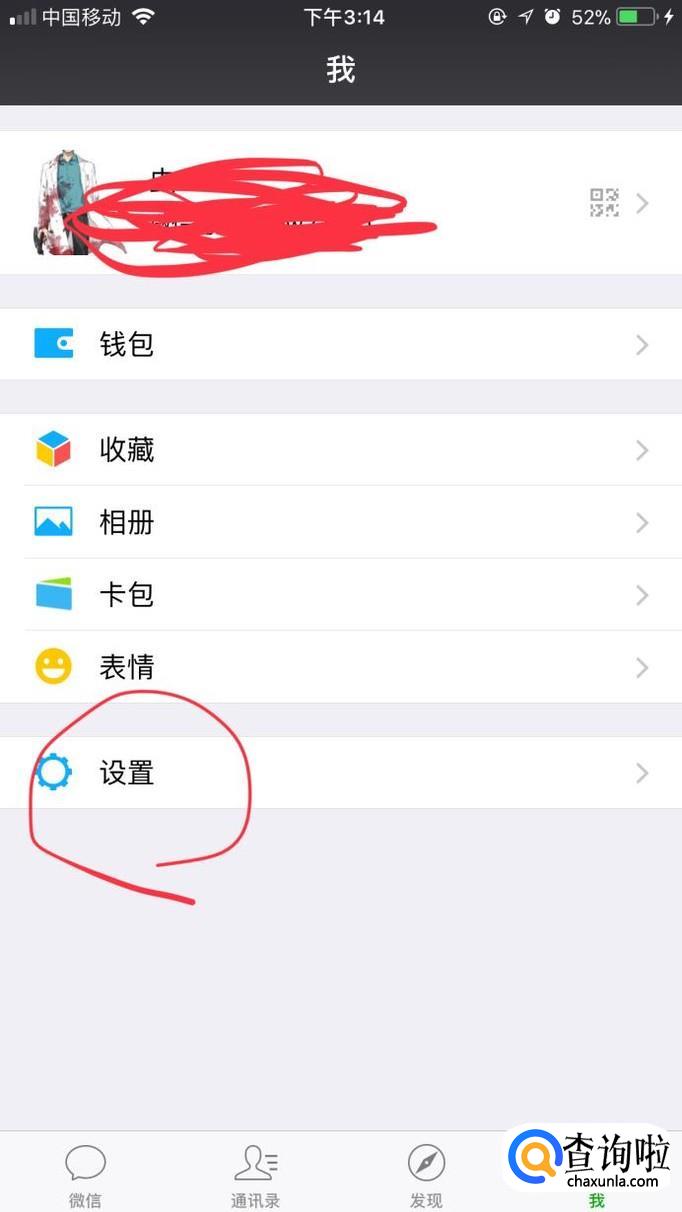Viewport: 682px width, 1212px height.
Task: Open the profile row with QR code
Action: coord(340,203)
